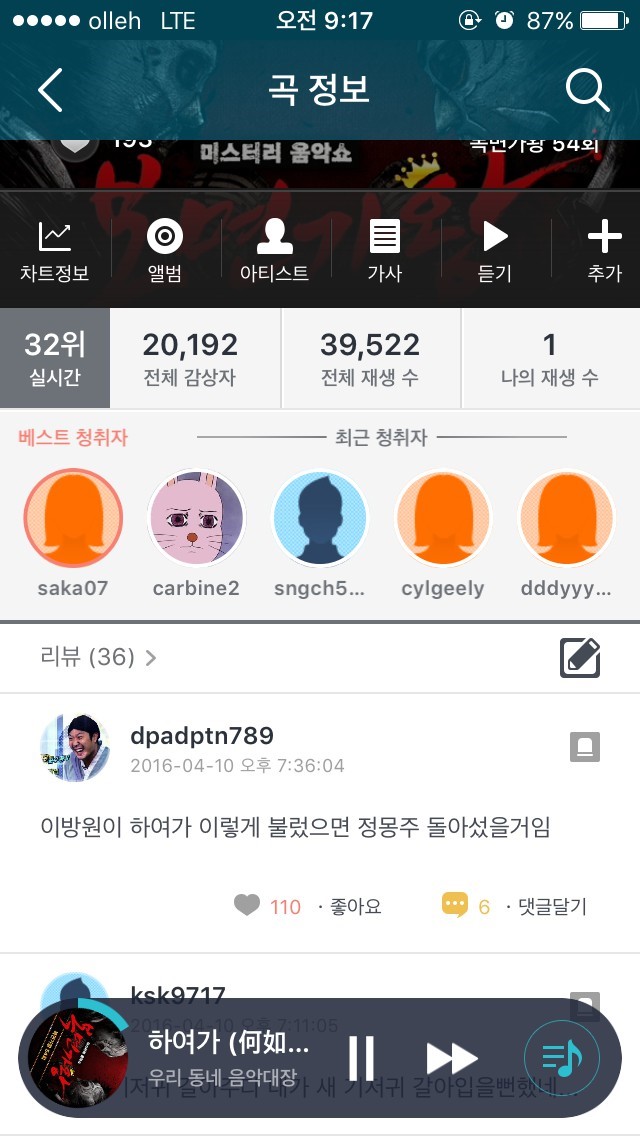Like dpadptn789's review
Image resolution: width=640 pixels, height=1136 pixels.
(248, 906)
